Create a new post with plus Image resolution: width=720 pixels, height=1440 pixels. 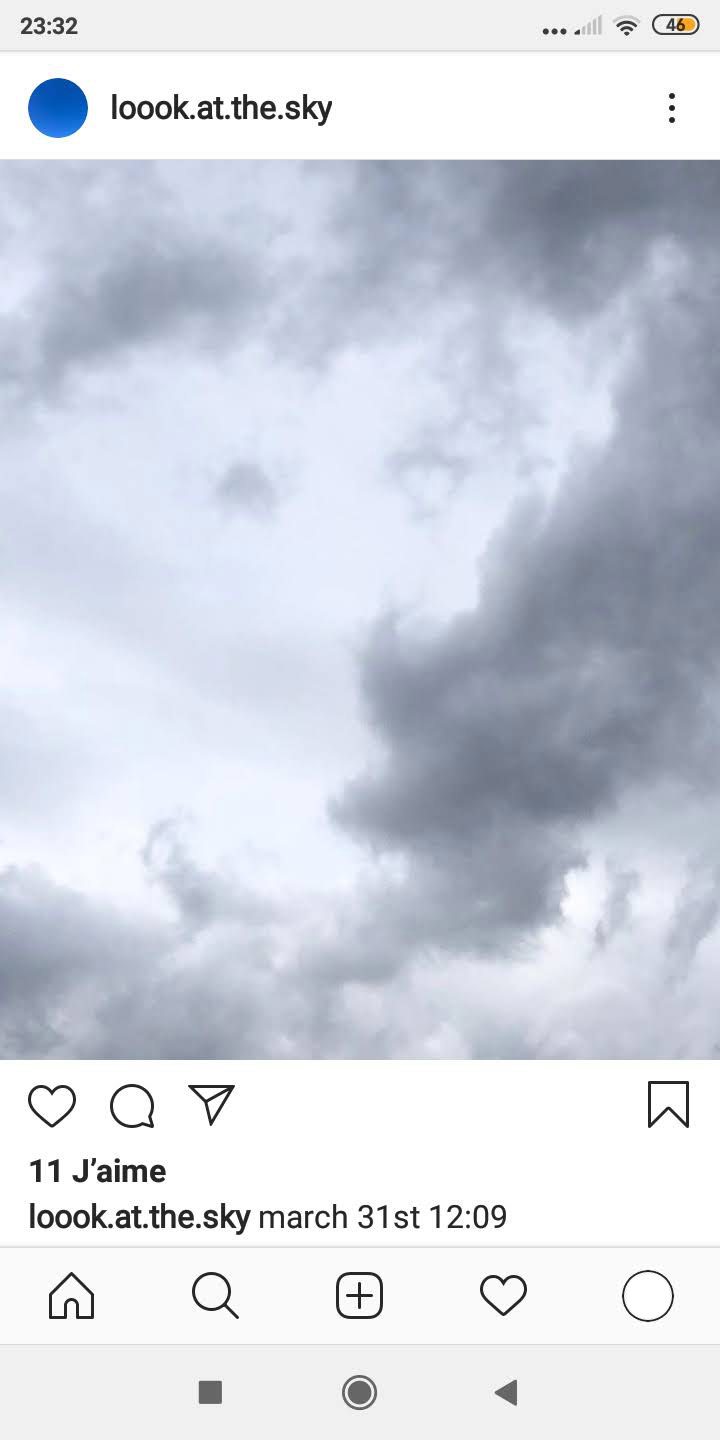(359, 1297)
